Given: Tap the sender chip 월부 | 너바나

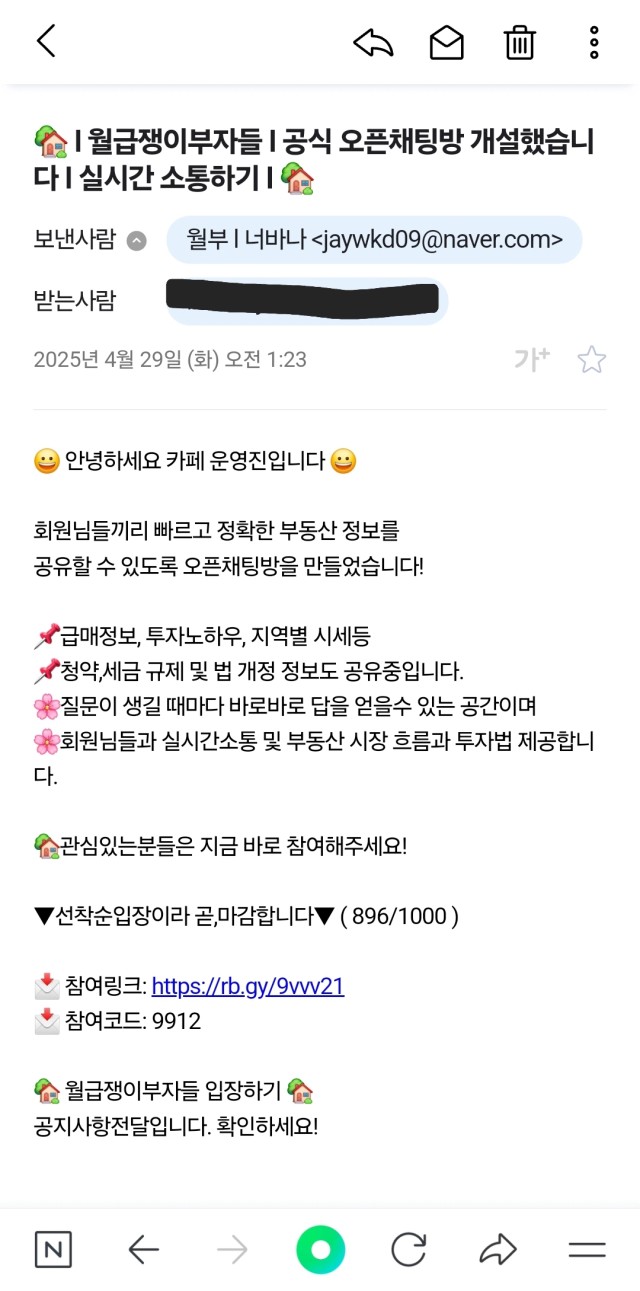Looking at the screenshot, I should pos(374,240).
